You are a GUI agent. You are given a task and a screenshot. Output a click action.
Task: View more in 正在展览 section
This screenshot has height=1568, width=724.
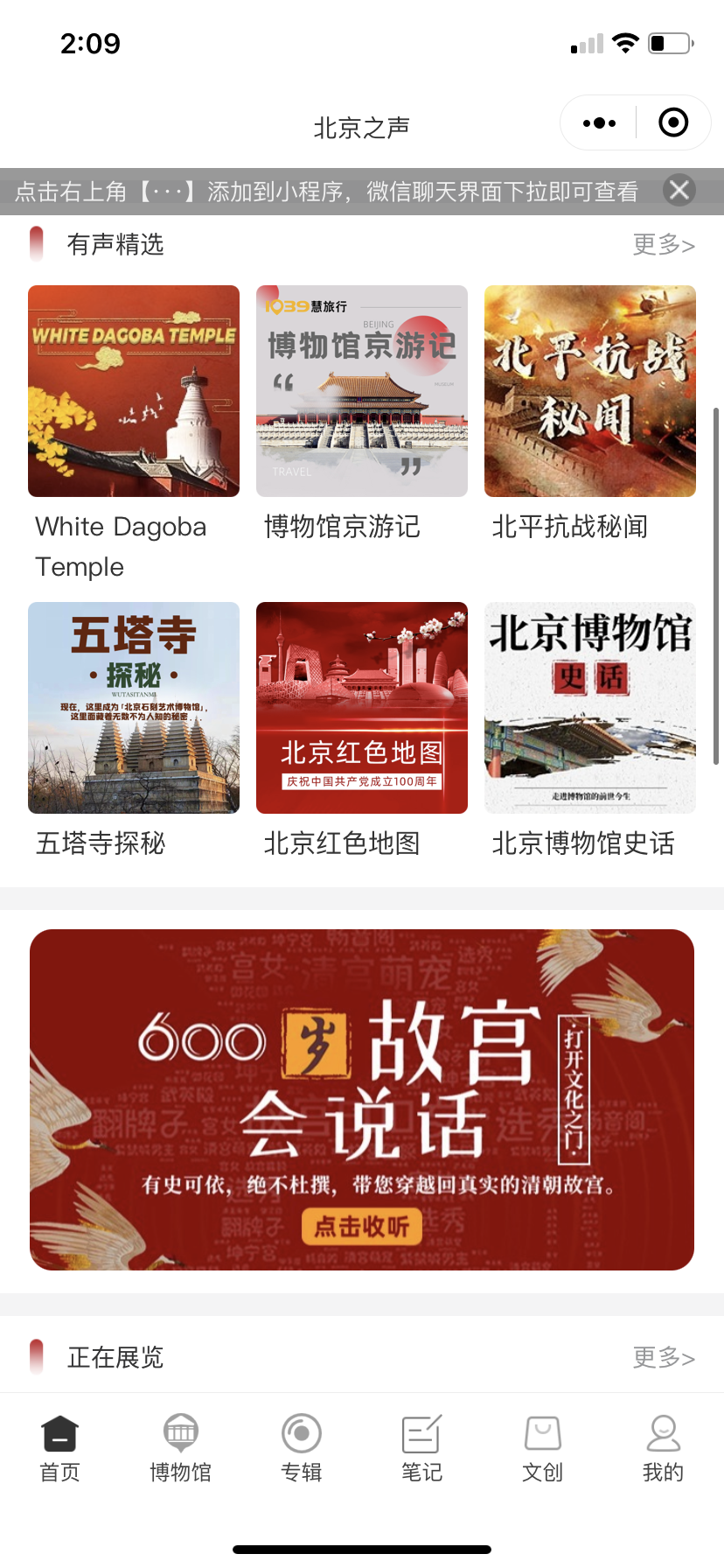click(664, 1358)
